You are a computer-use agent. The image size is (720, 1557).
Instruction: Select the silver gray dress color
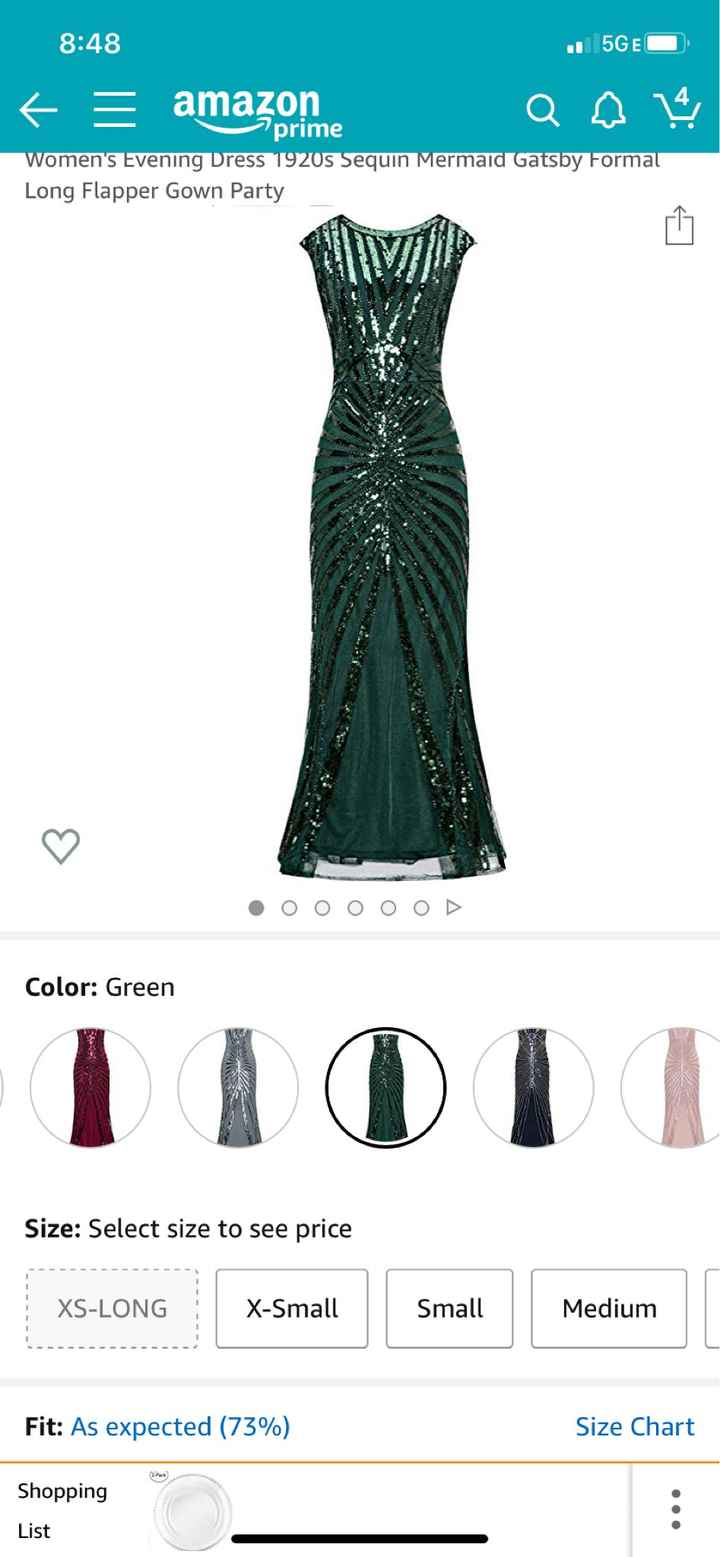pos(238,1087)
